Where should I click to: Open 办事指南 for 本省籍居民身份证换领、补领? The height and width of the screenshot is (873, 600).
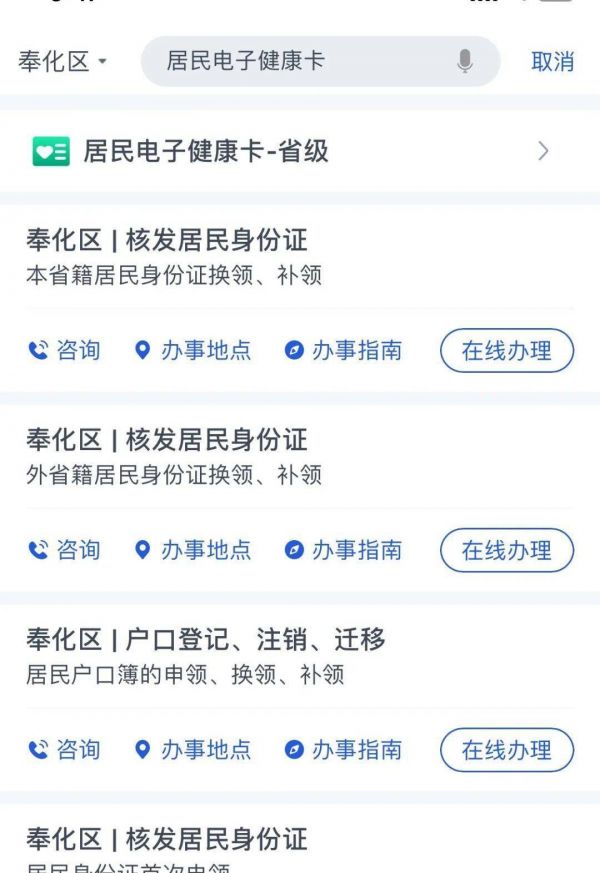(x=343, y=351)
